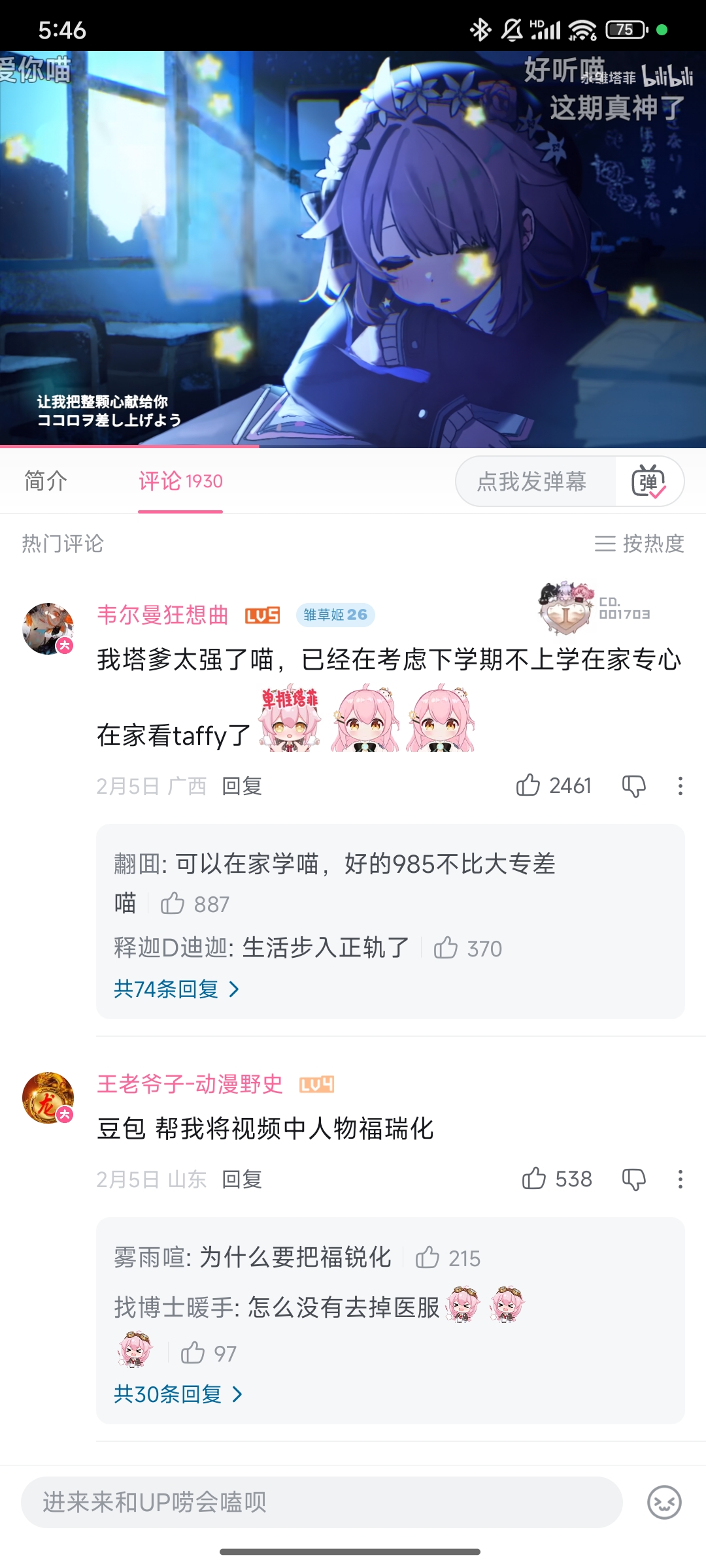Reply to 王老爷子-动漫野史's comment
Screen dimensions: 706x1568
click(x=242, y=1179)
